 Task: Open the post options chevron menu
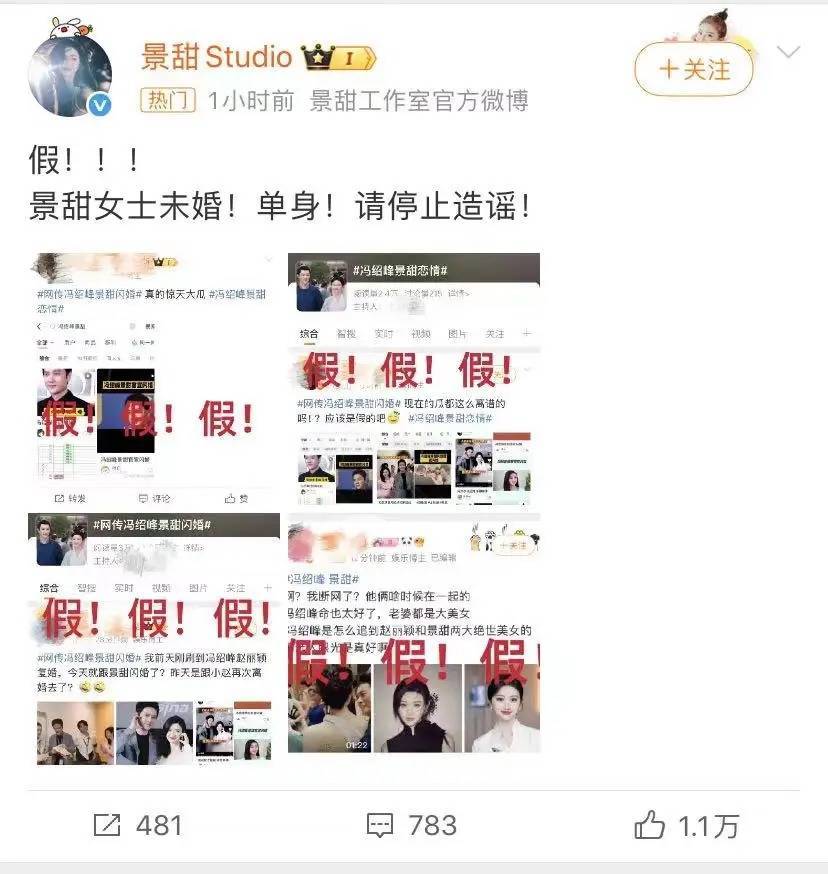[x=788, y=52]
